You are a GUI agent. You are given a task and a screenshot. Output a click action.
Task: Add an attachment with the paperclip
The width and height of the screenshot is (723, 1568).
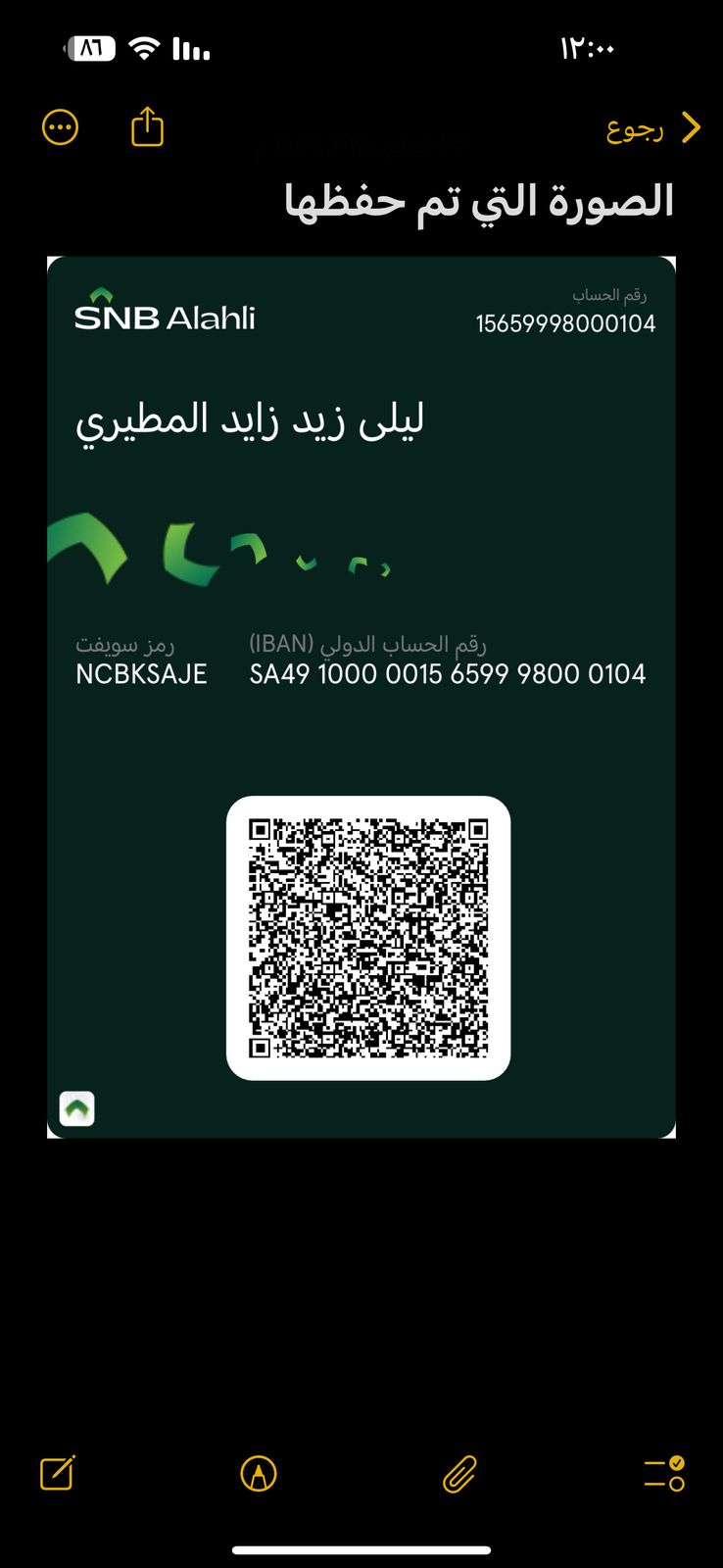pos(459,1473)
